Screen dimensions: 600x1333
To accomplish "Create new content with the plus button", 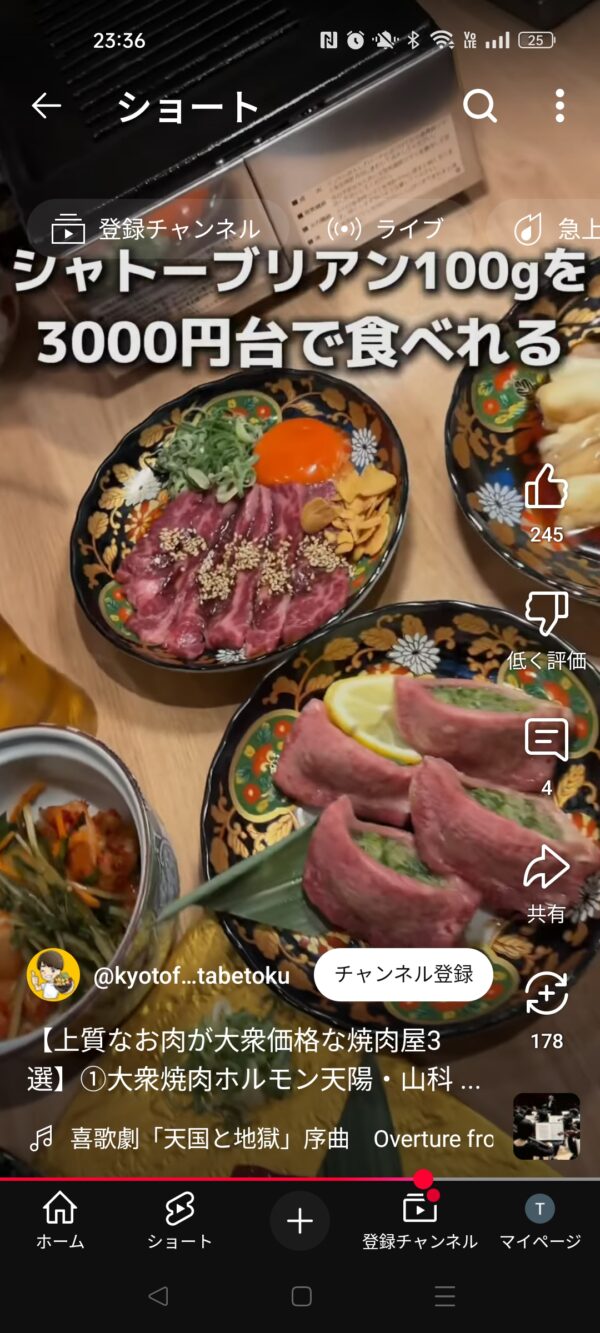I will click(300, 1221).
